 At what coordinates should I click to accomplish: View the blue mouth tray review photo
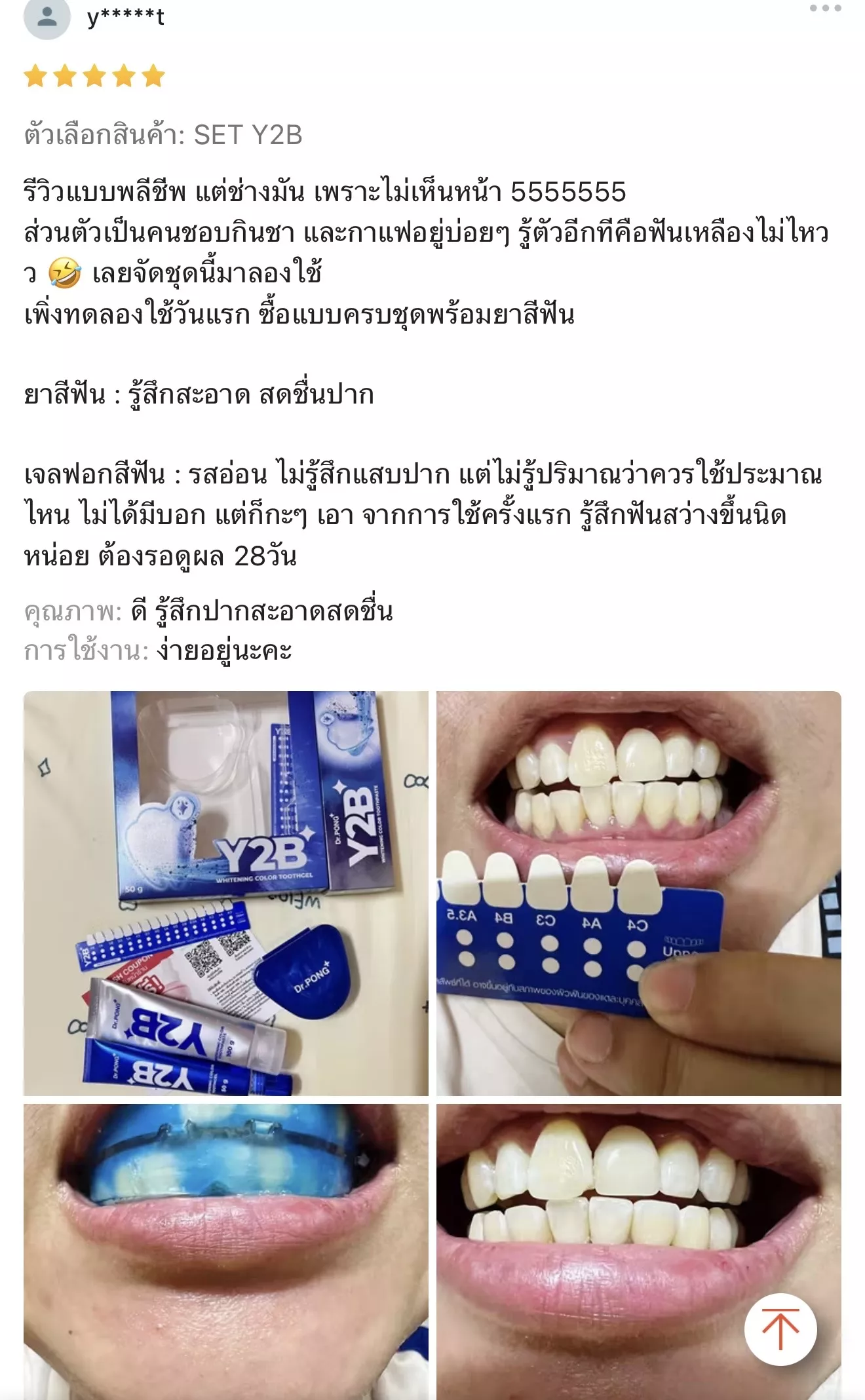click(x=225, y=1250)
